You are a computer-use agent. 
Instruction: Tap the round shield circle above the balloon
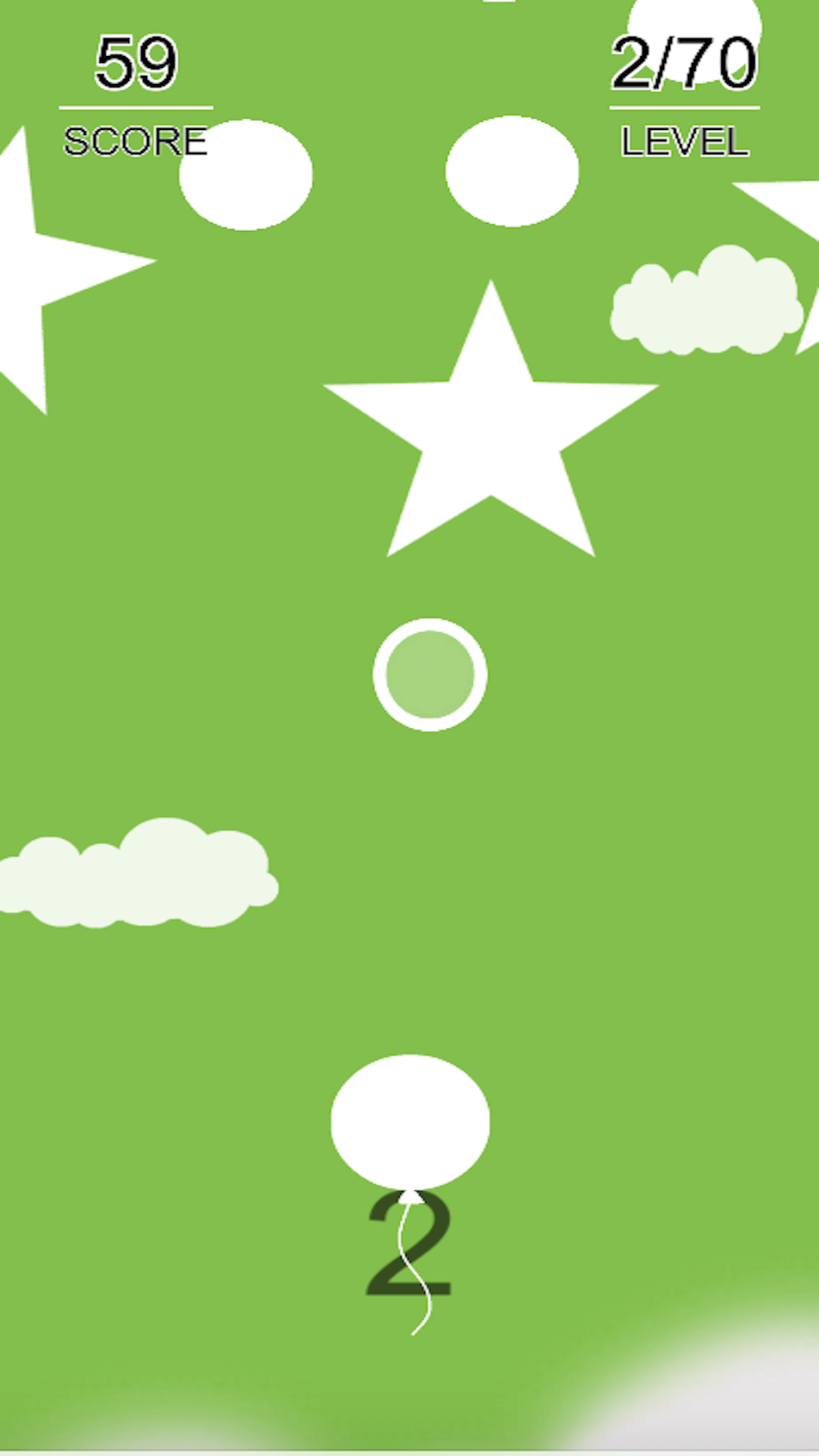(430, 675)
